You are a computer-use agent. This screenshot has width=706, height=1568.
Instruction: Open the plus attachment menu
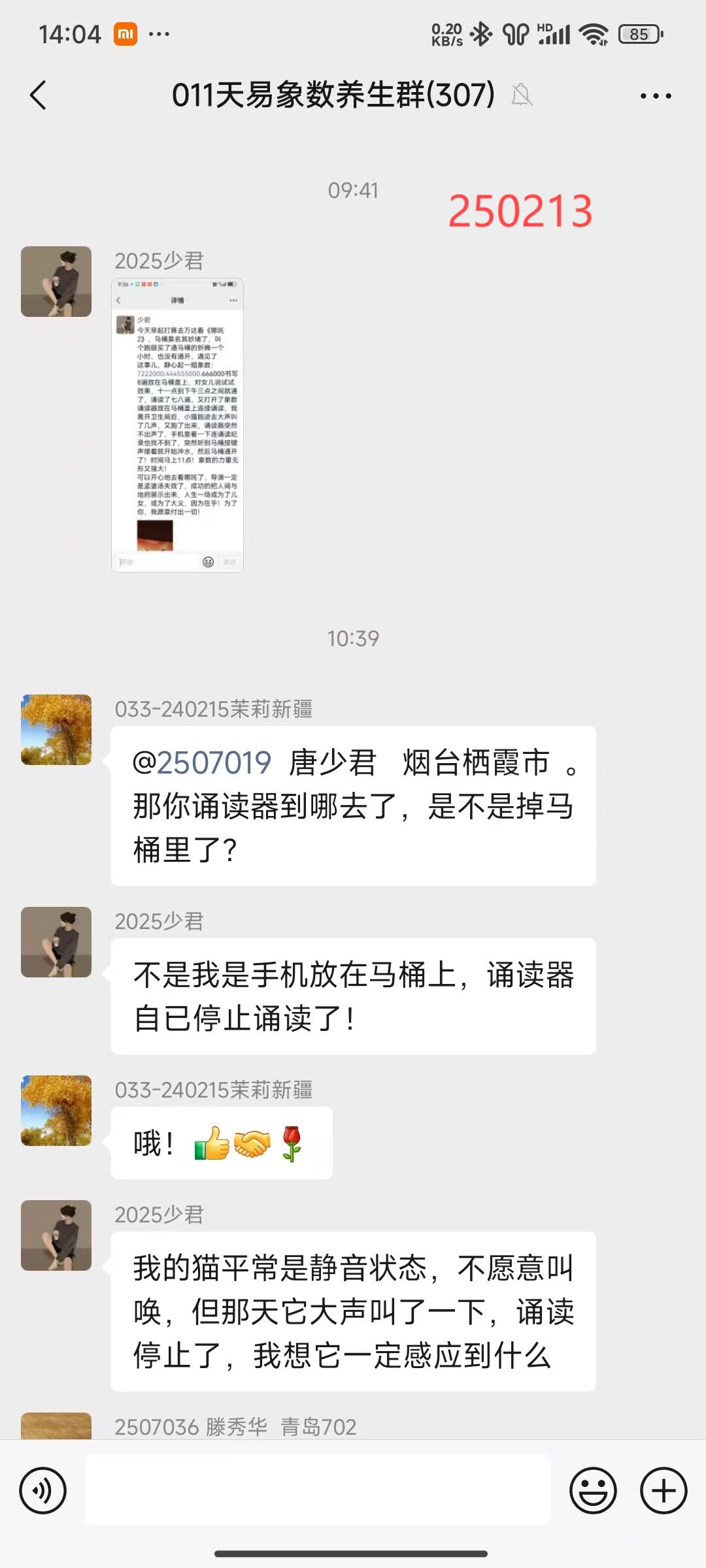pyautogui.click(x=663, y=1491)
